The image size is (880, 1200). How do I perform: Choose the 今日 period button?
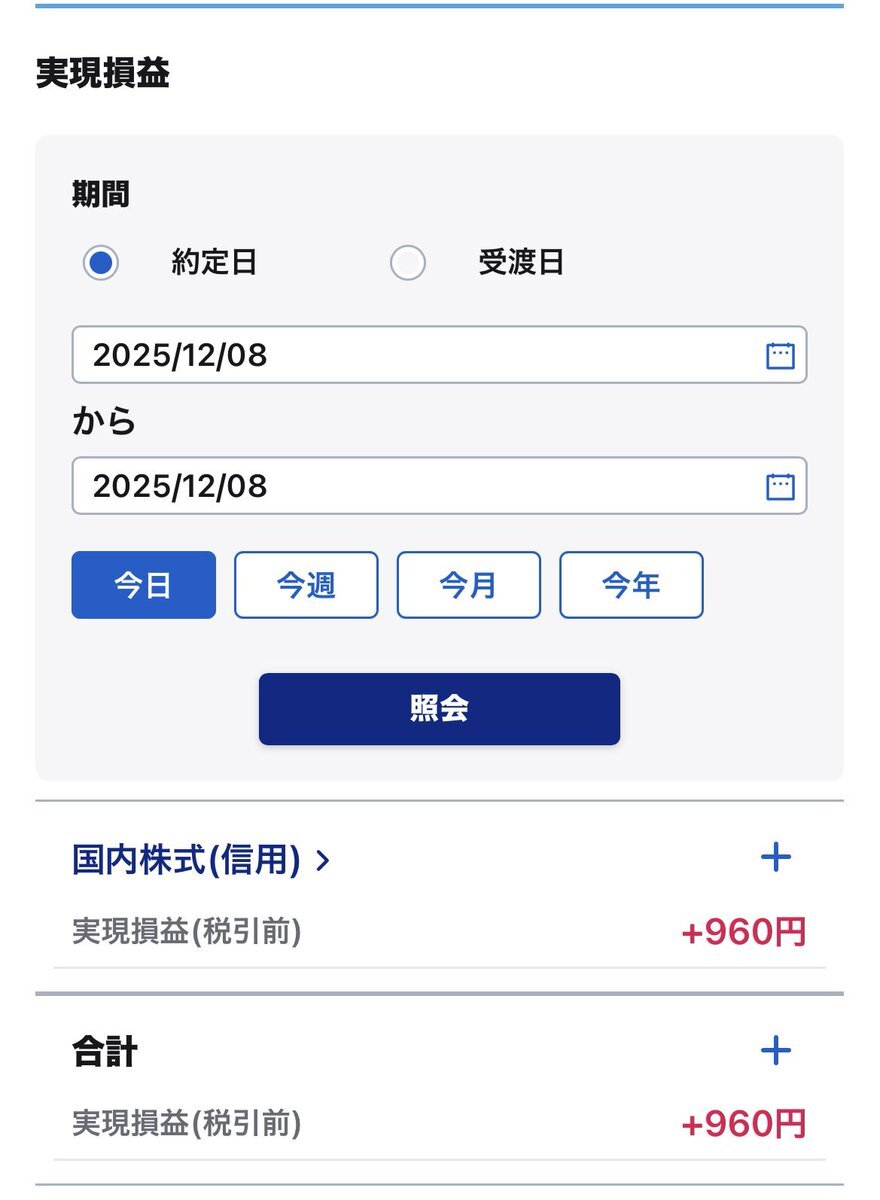pyautogui.click(x=143, y=585)
